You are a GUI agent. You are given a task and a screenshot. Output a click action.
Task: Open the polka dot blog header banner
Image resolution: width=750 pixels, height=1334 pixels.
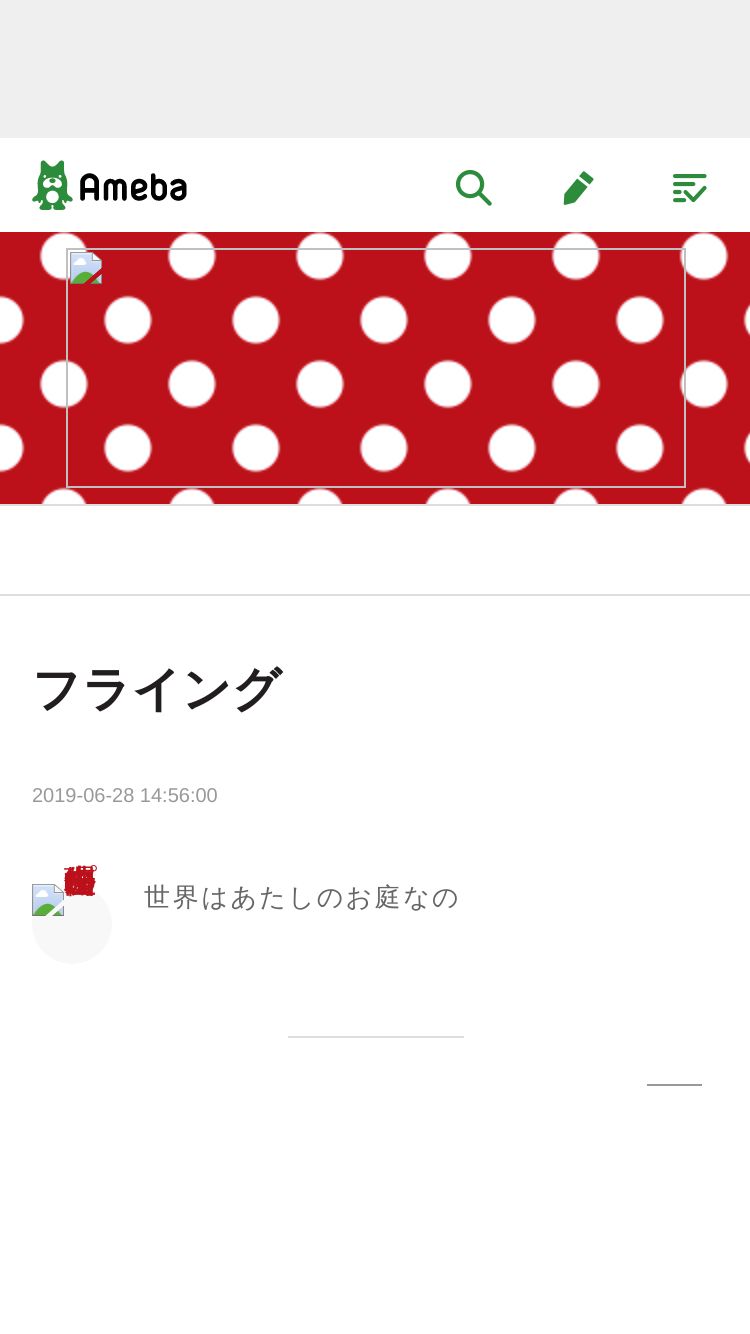point(376,368)
